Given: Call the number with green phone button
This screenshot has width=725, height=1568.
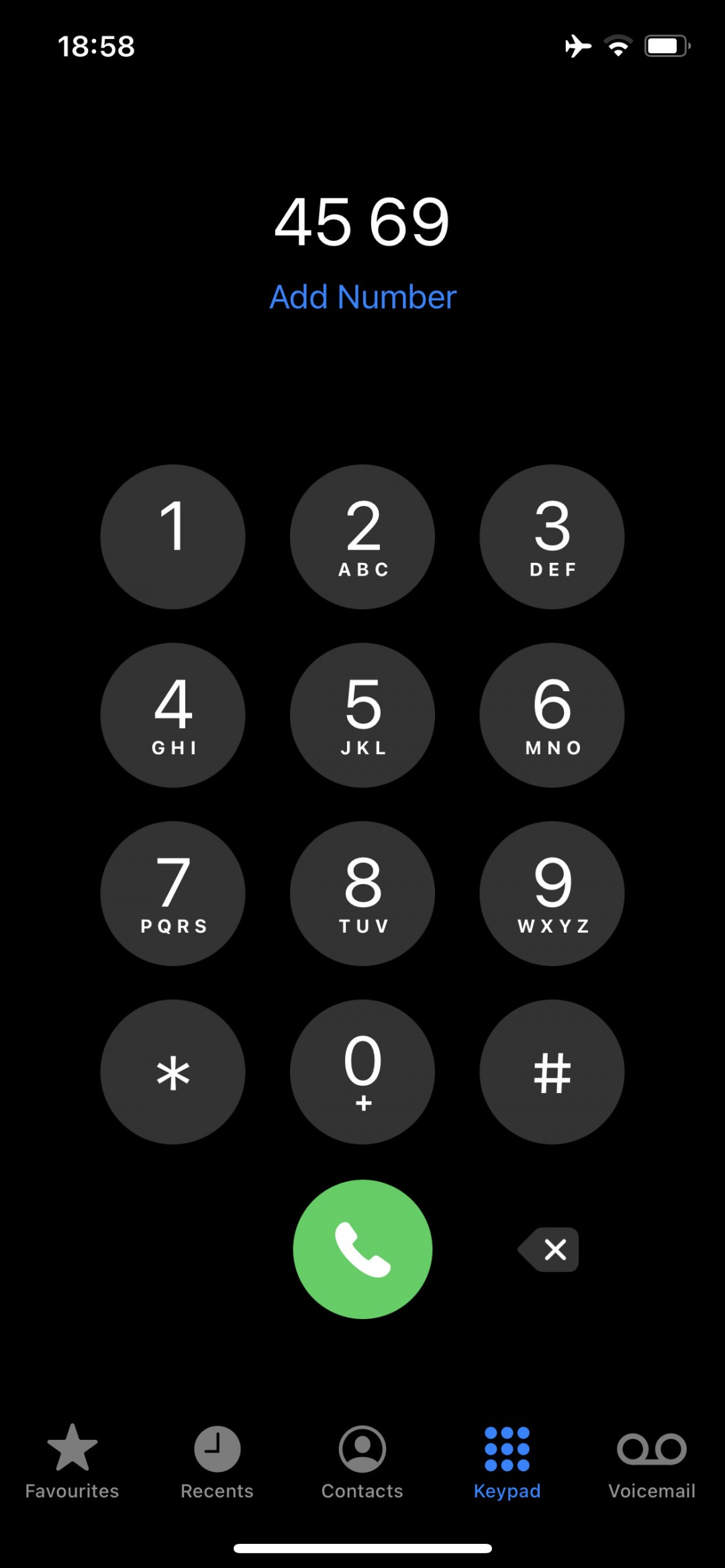Looking at the screenshot, I should [362, 1249].
